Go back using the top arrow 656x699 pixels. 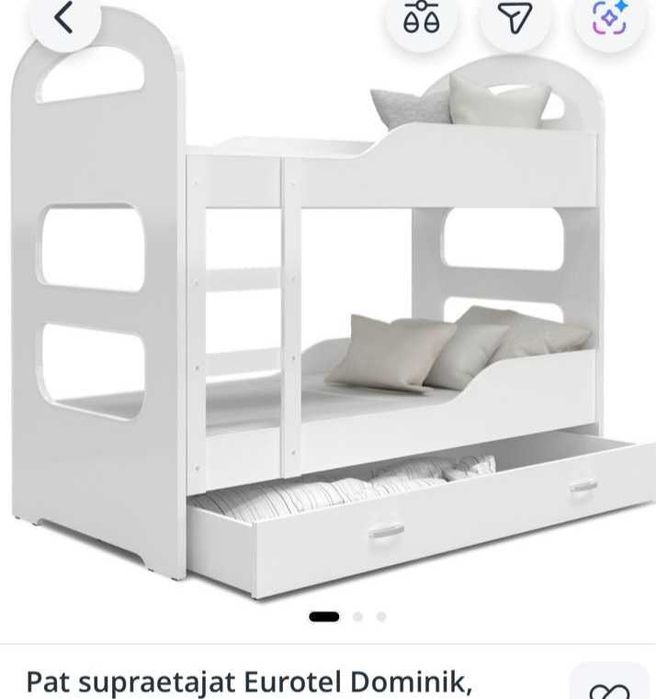(x=64, y=18)
